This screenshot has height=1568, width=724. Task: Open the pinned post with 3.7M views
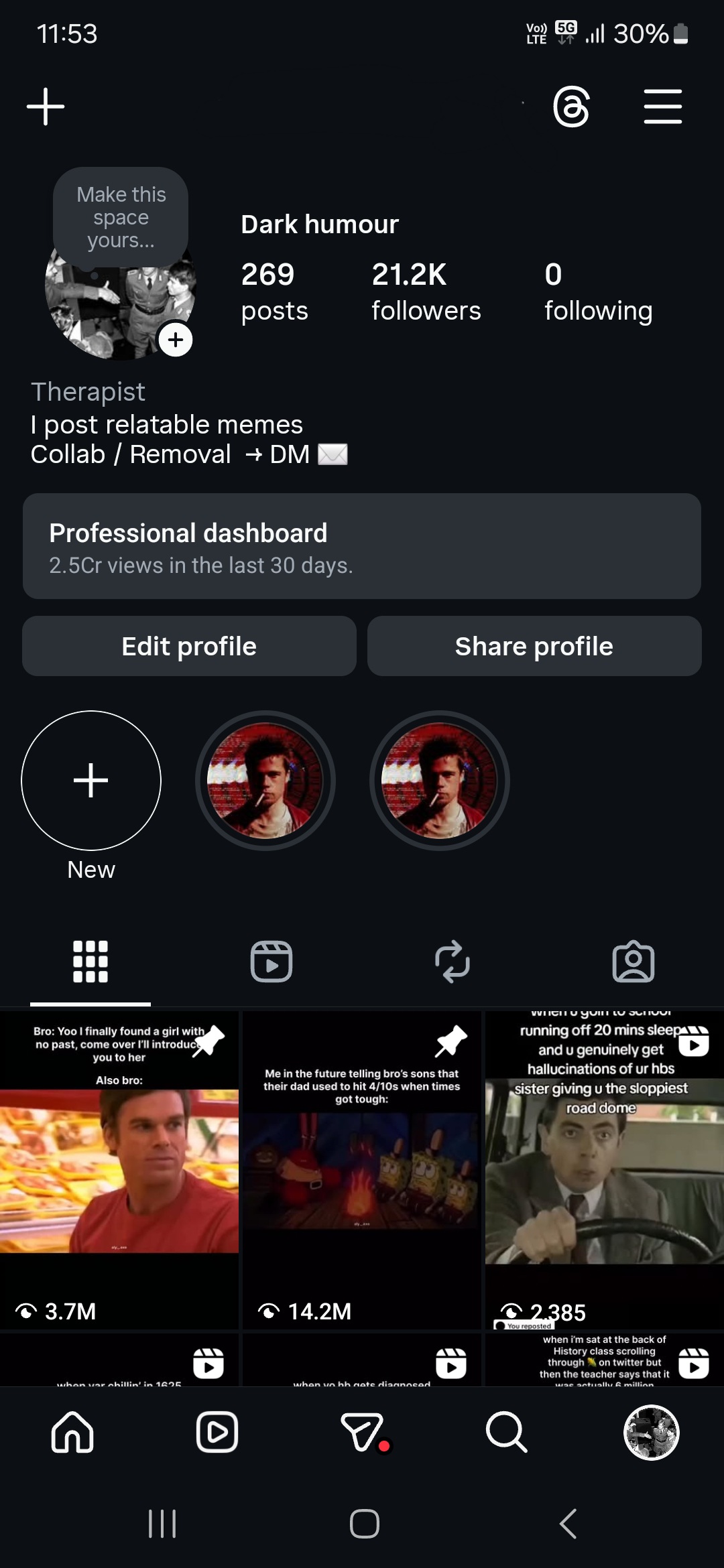(119, 1169)
